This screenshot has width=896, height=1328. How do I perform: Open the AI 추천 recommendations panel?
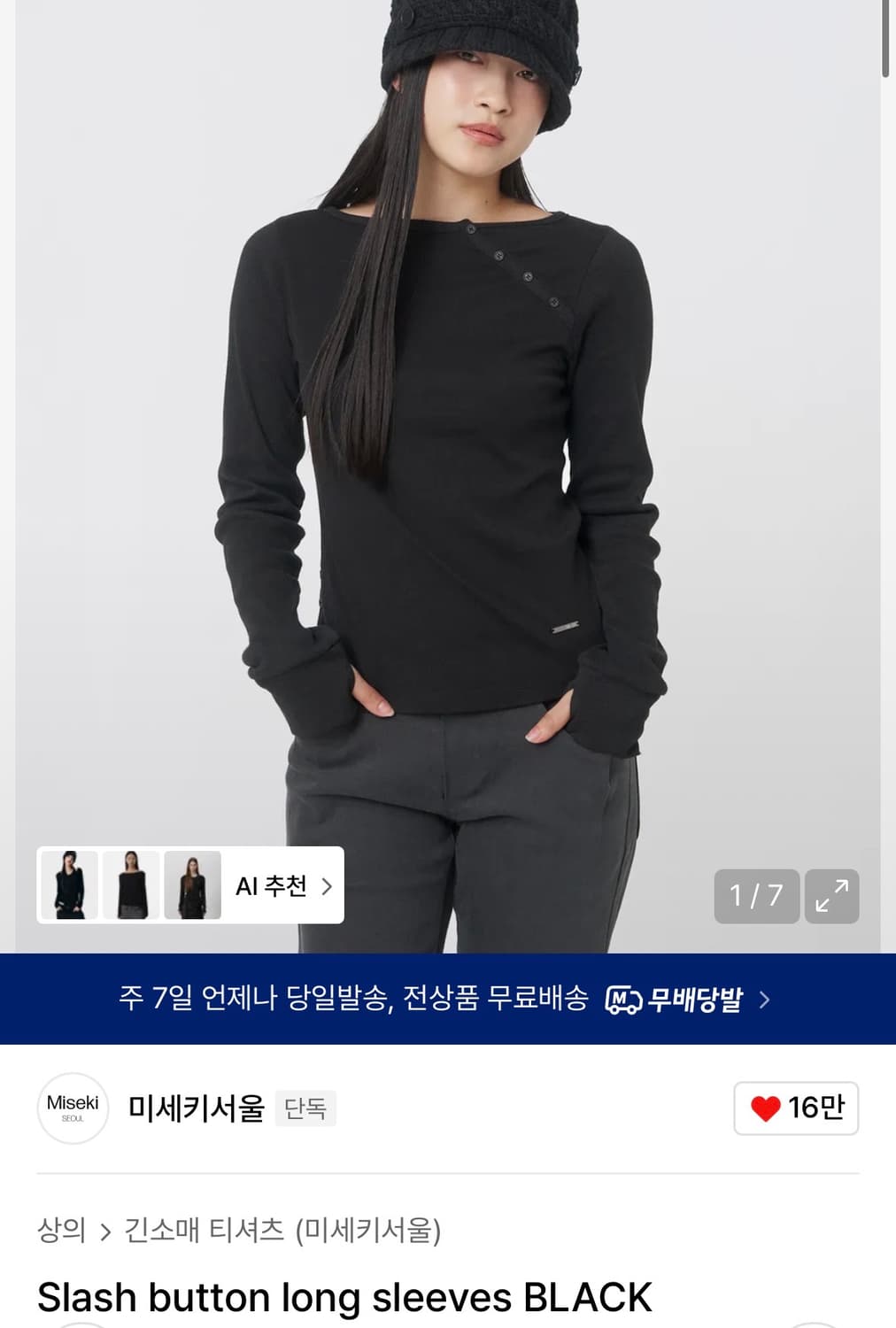pyautogui.click(x=271, y=885)
